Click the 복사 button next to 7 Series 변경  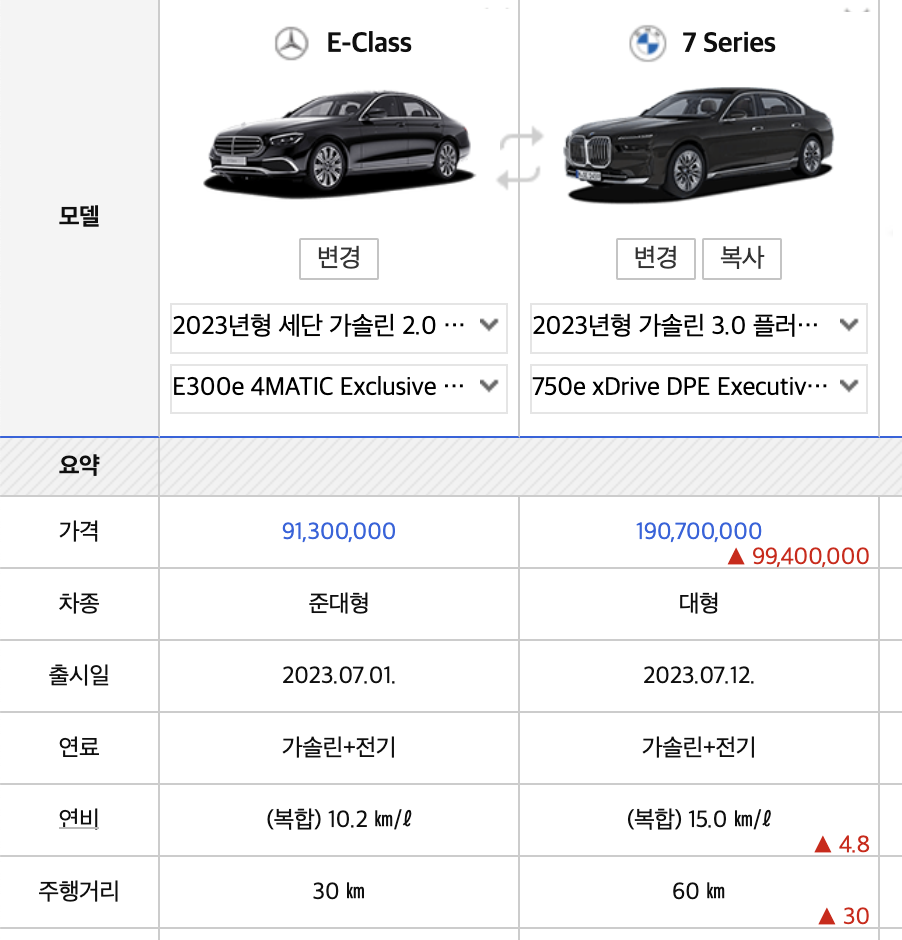[741, 259]
